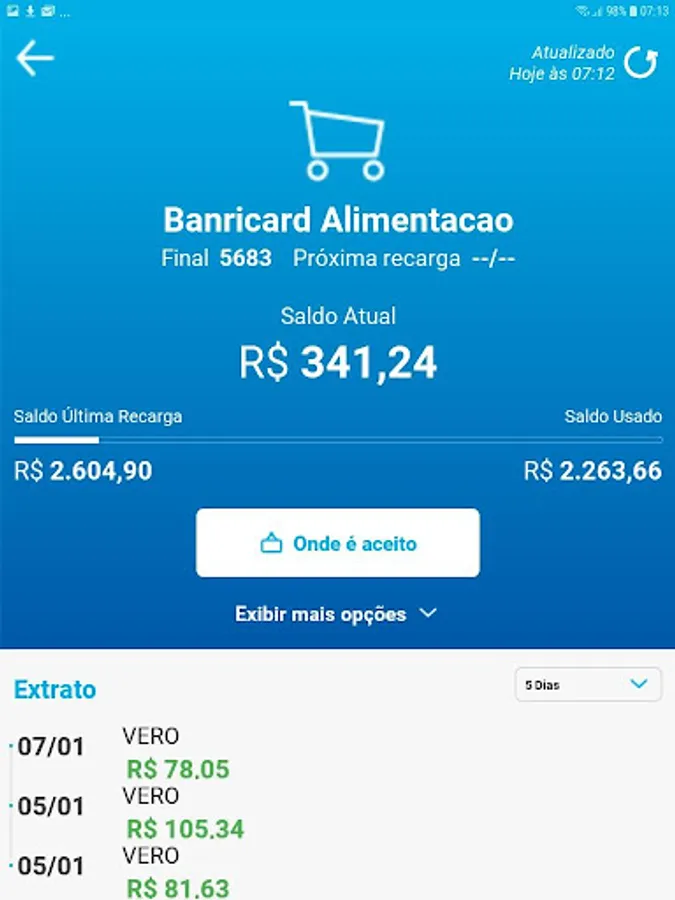
Task: Refresh the balance update
Action: pyautogui.click(x=641, y=62)
